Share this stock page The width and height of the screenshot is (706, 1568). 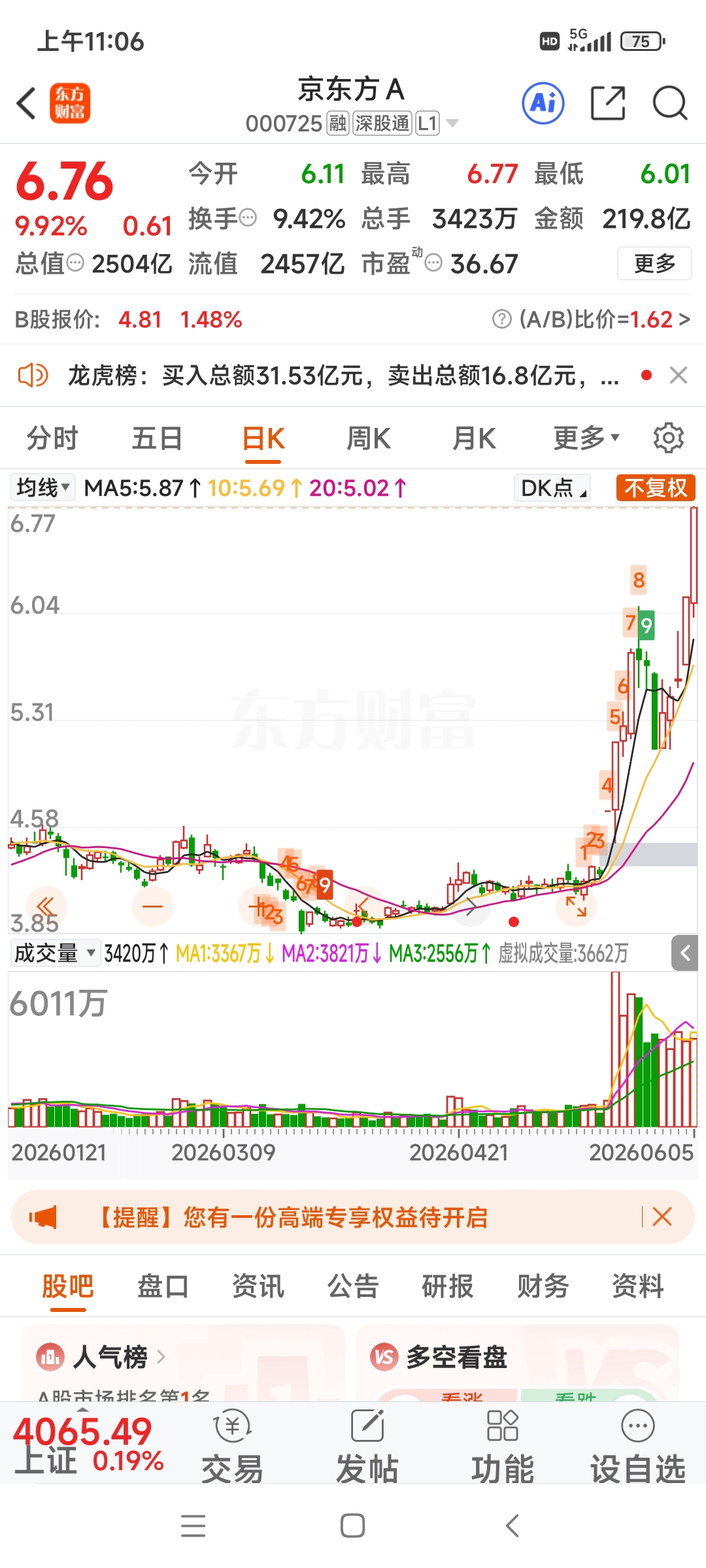pos(608,103)
